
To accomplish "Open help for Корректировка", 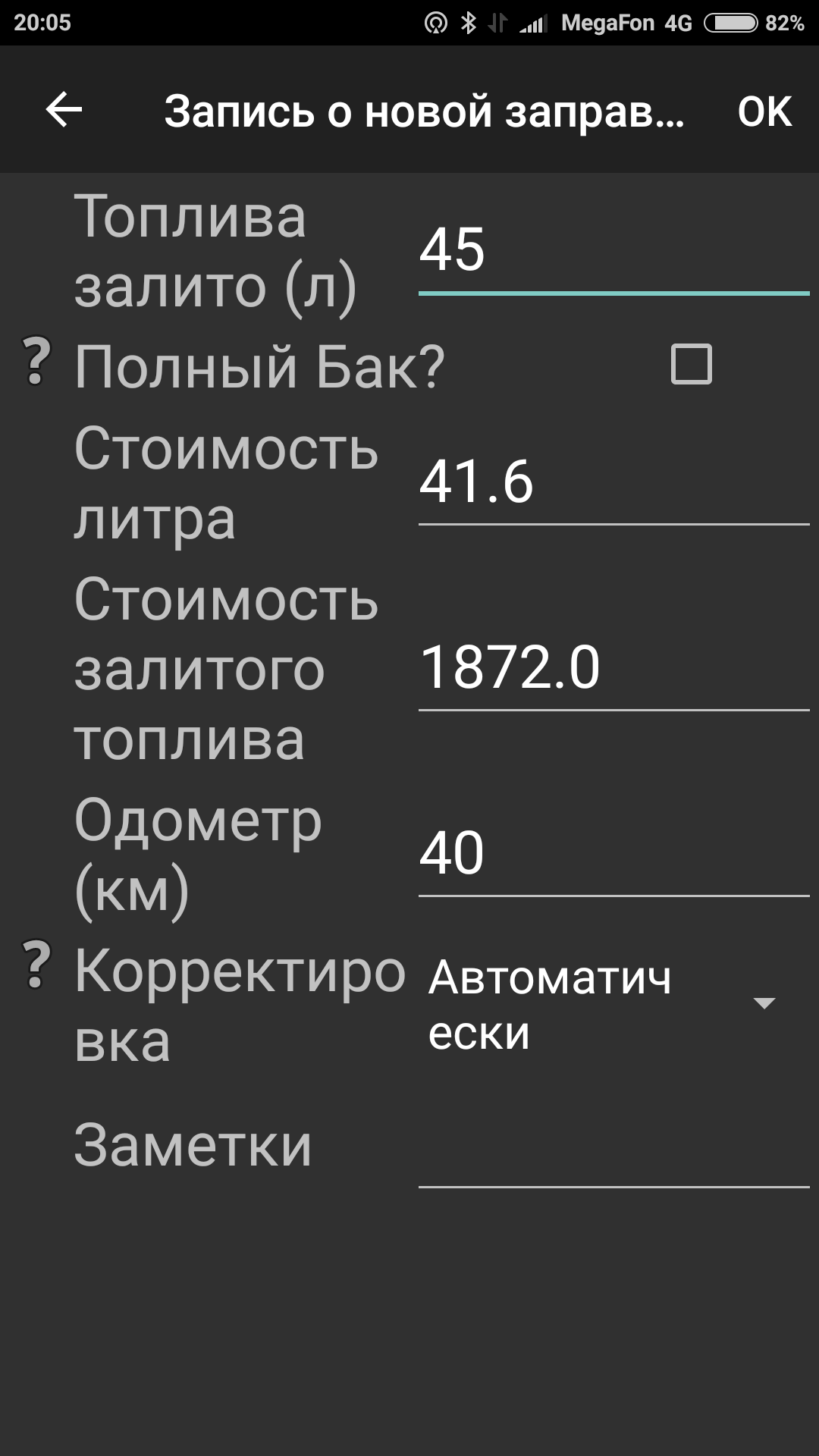I will click(x=36, y=965).
